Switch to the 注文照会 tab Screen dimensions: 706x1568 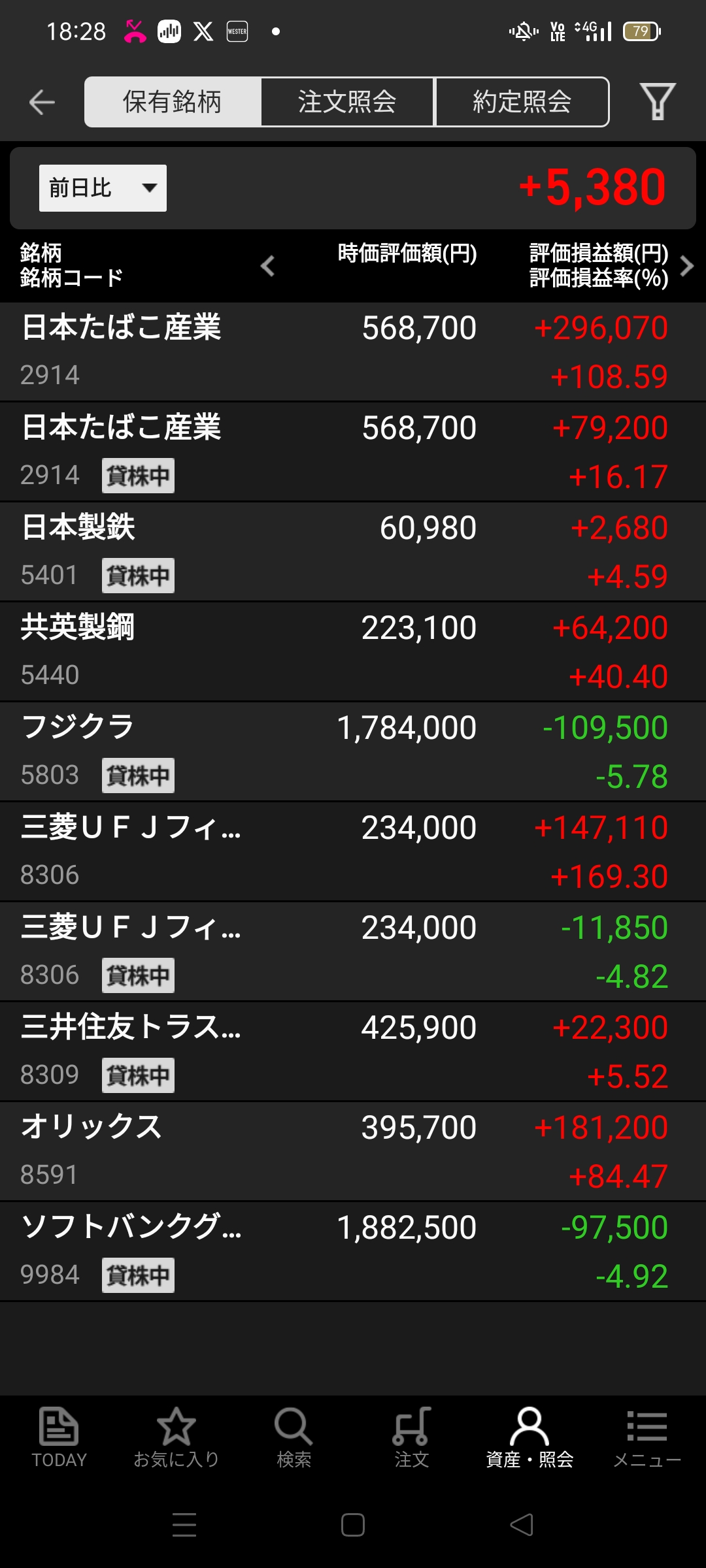pyautogui.click(x=347, y=102)
